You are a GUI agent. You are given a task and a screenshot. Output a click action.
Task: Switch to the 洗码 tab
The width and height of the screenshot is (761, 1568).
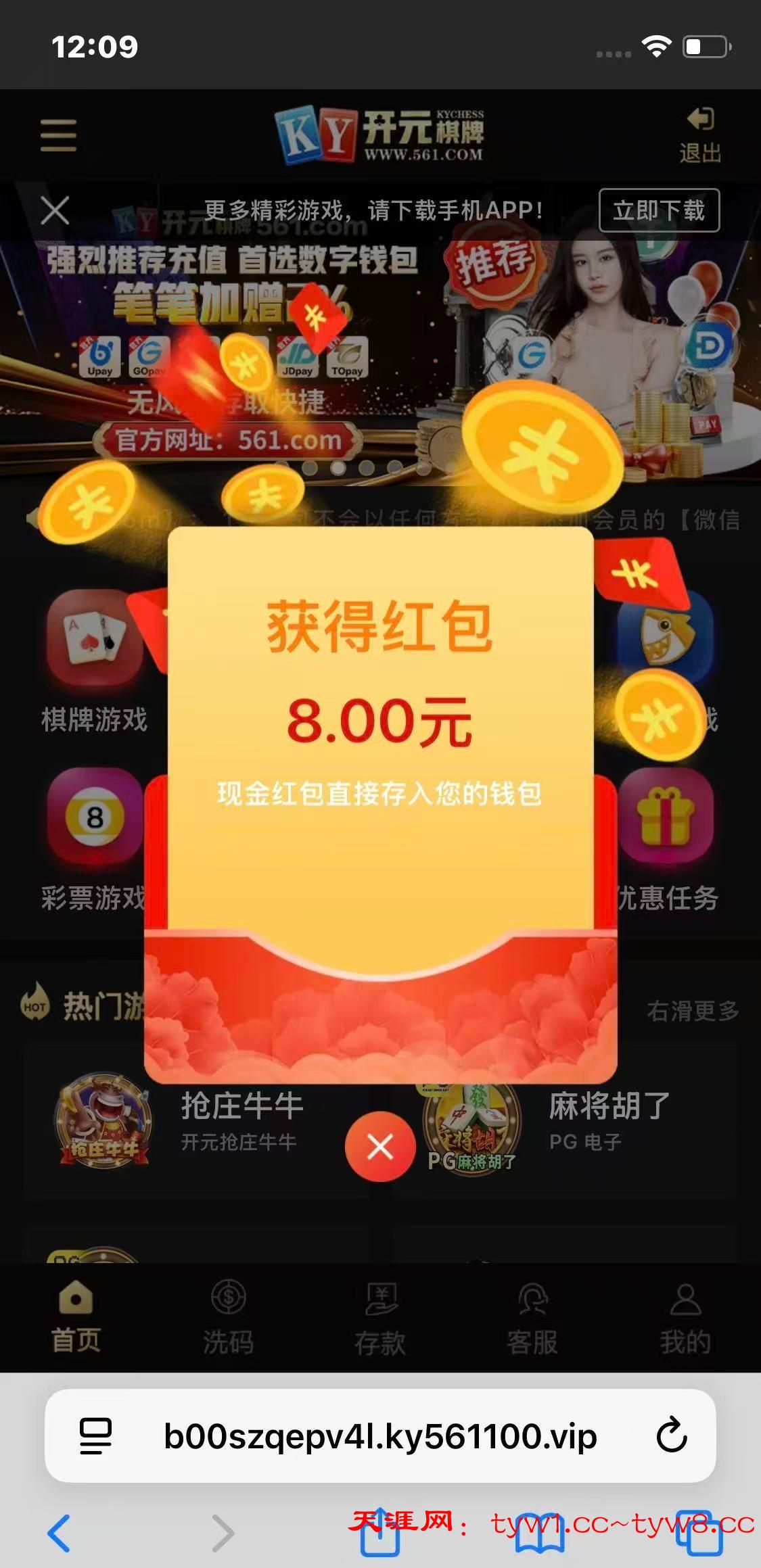tap(228, 1317)
